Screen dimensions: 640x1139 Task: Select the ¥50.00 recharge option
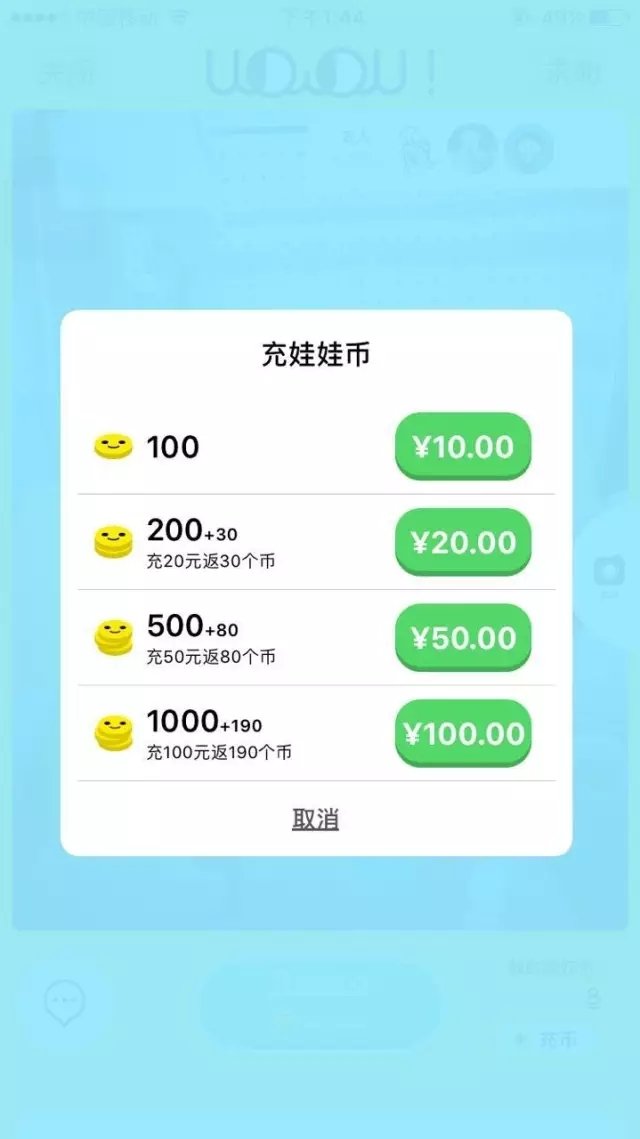463,638
